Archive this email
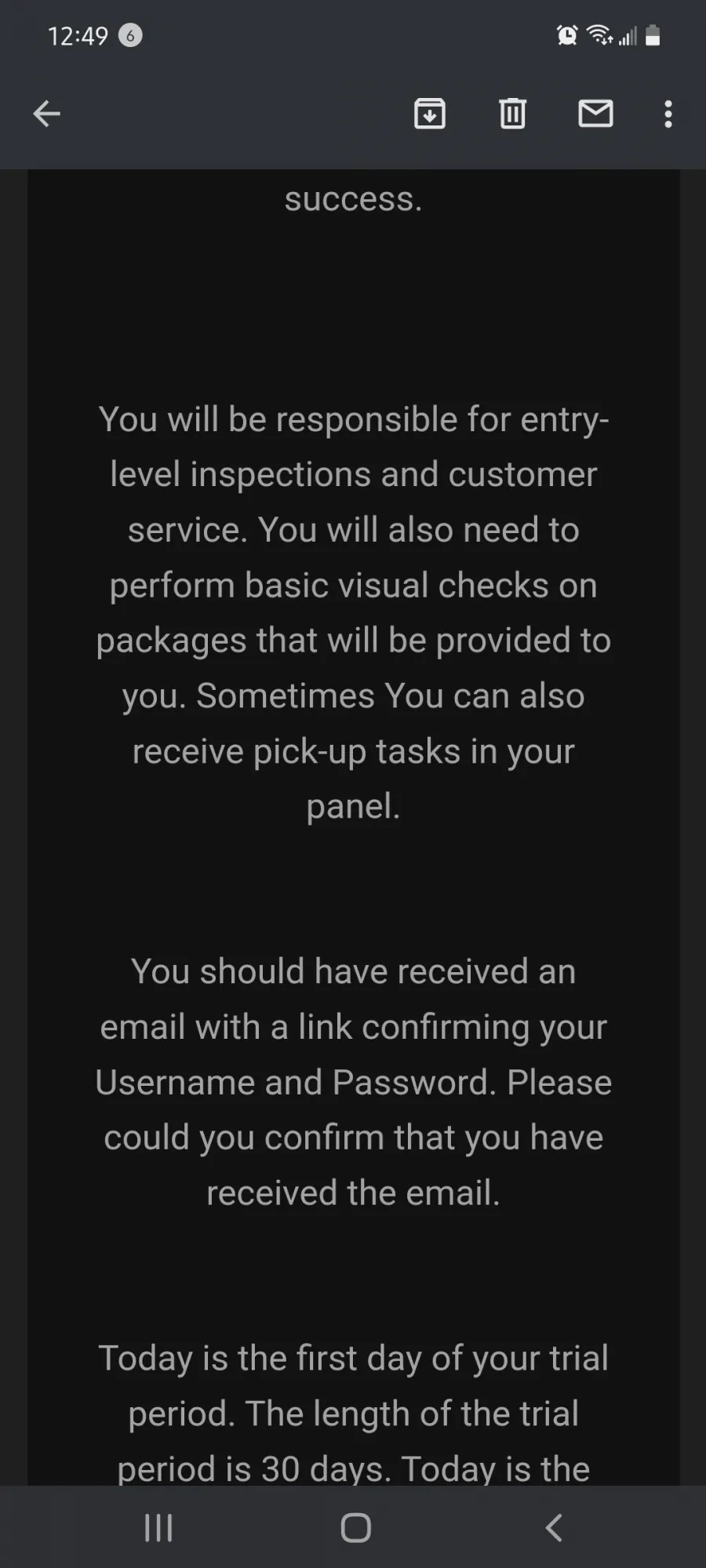 click(430, 114)
